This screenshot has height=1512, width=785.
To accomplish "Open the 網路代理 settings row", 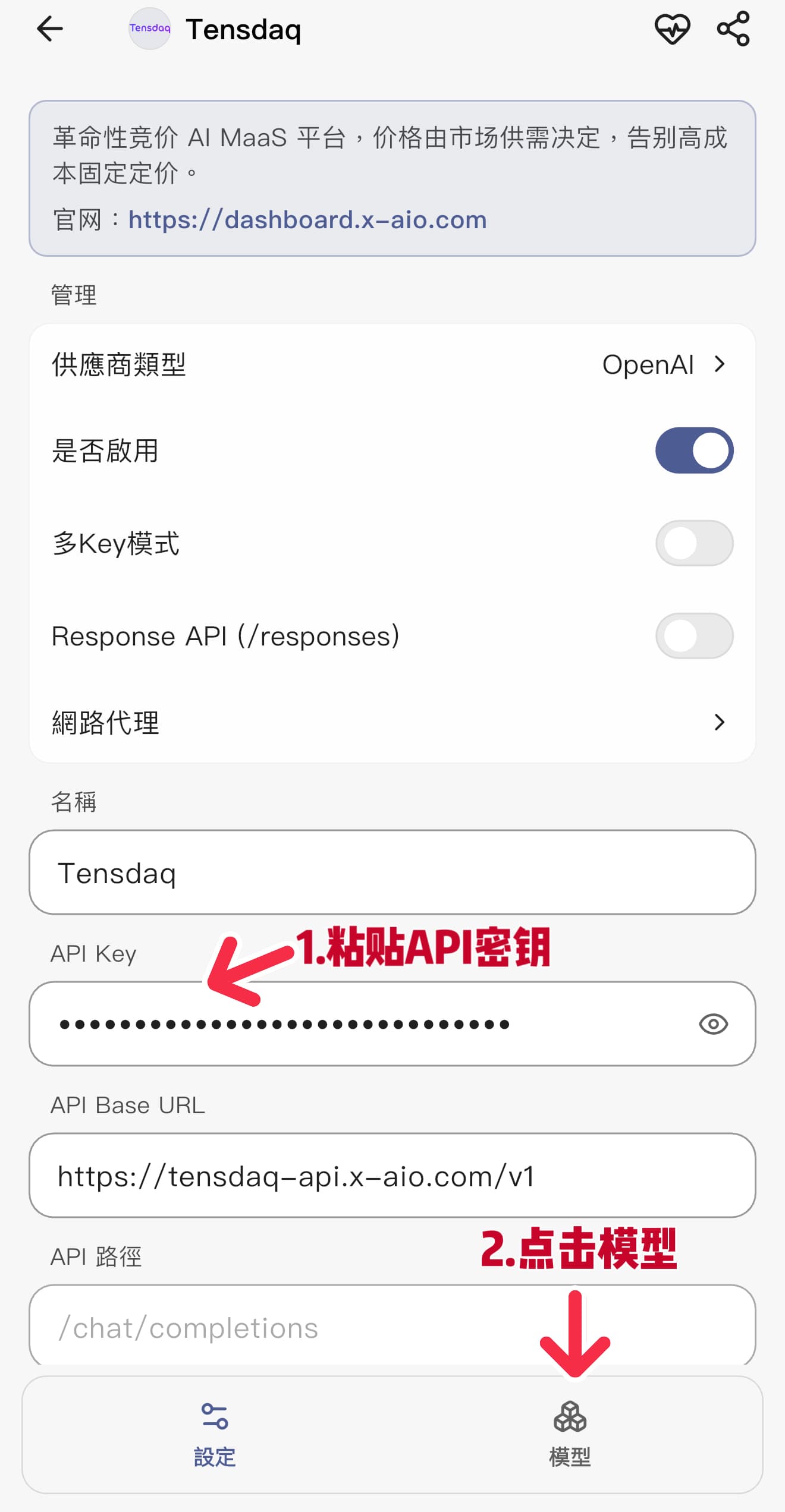I will [392, 722].
